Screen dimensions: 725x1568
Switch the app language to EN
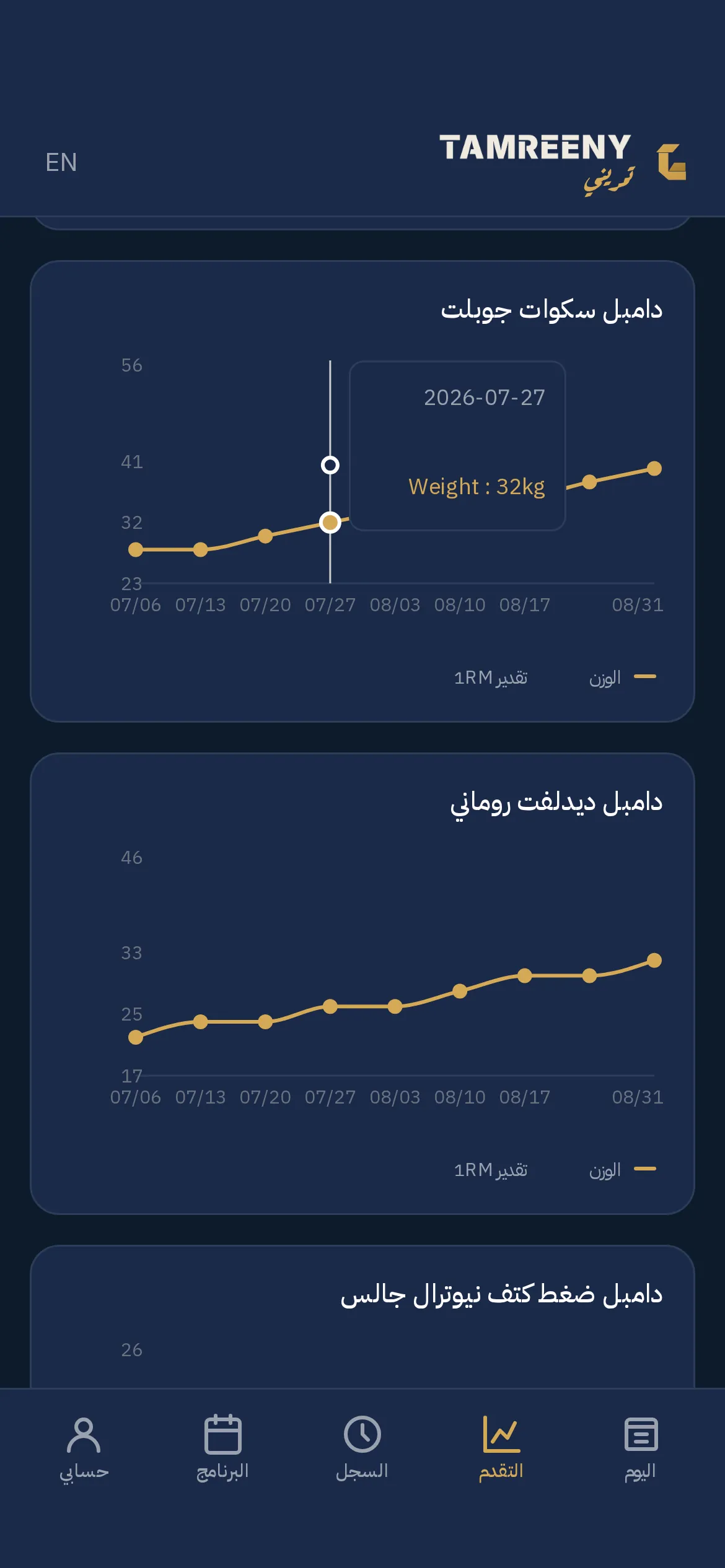coord(61,162)
